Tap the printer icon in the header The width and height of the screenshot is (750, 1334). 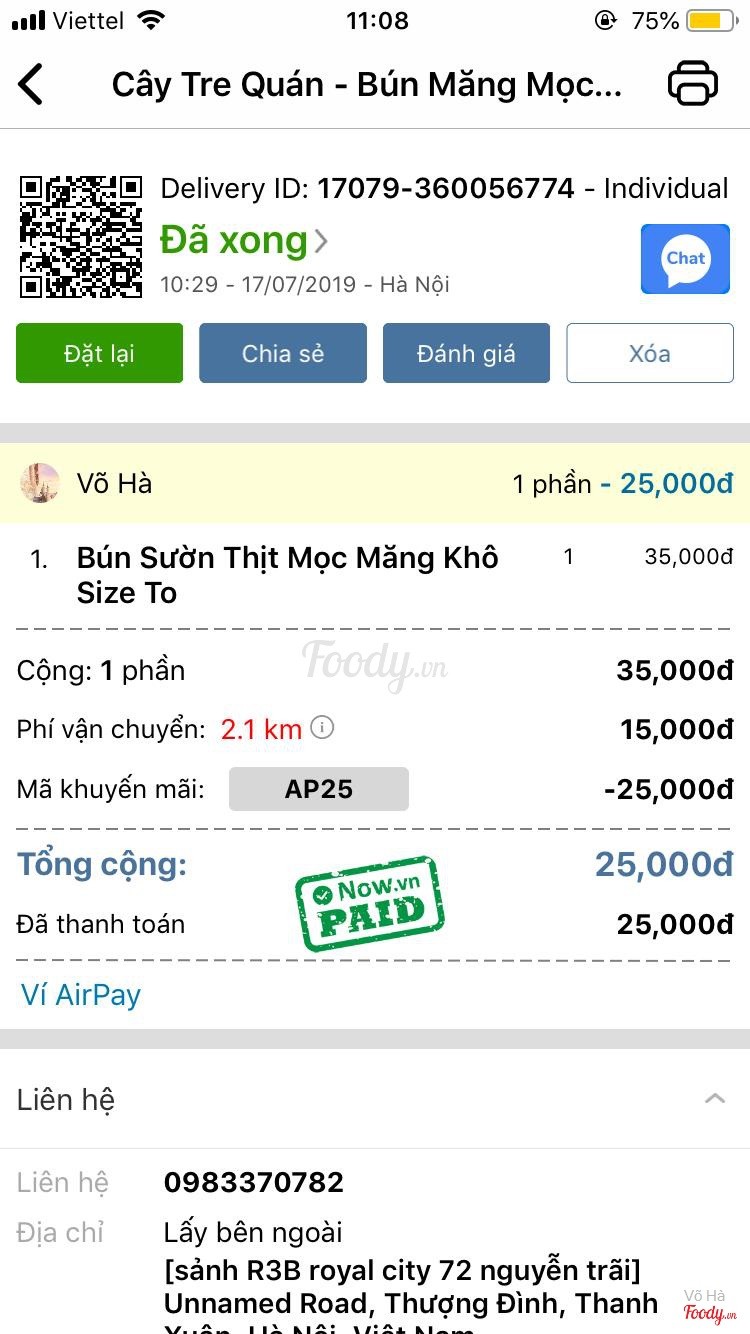(692, 84)
